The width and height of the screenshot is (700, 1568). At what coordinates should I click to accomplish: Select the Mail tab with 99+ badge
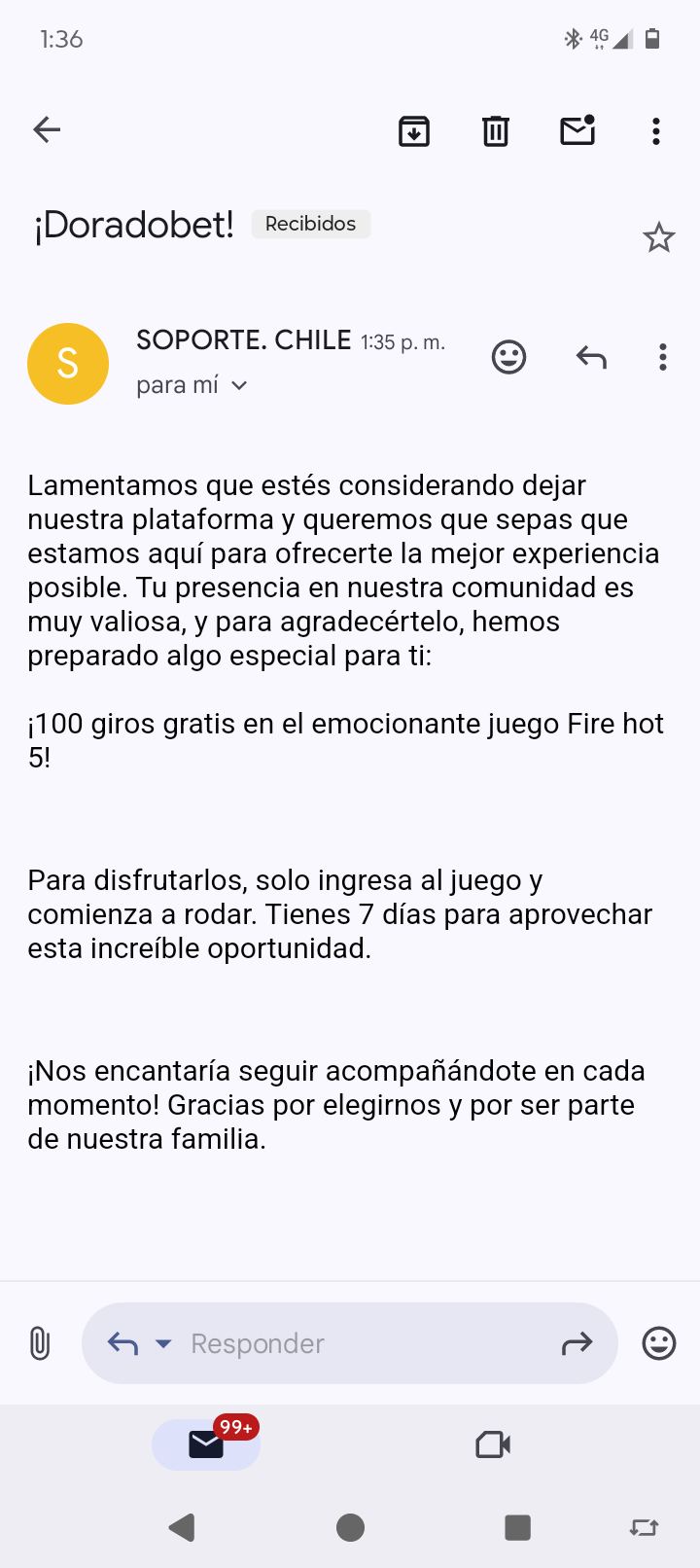coord(205,1443)
